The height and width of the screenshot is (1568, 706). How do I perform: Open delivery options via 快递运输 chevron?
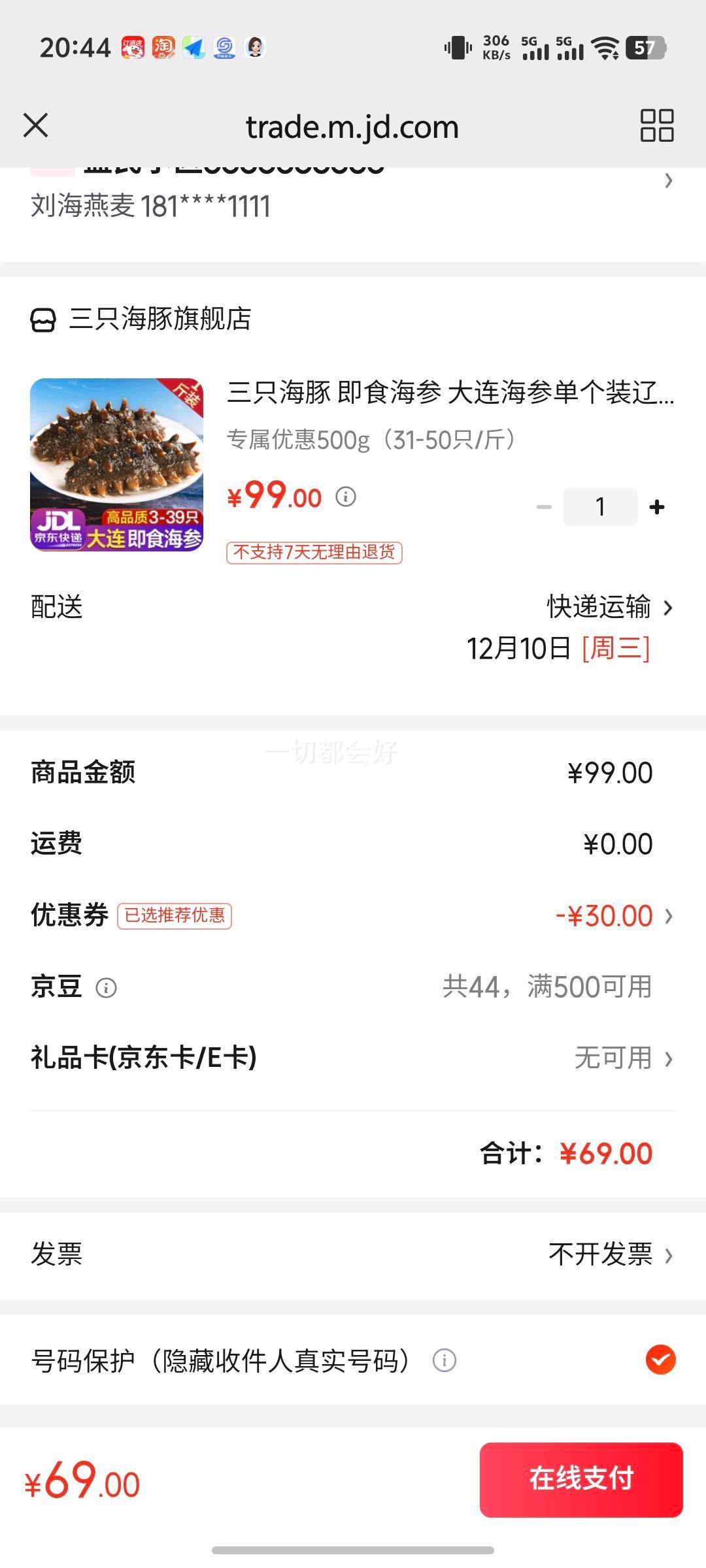(x=668, y=608)
